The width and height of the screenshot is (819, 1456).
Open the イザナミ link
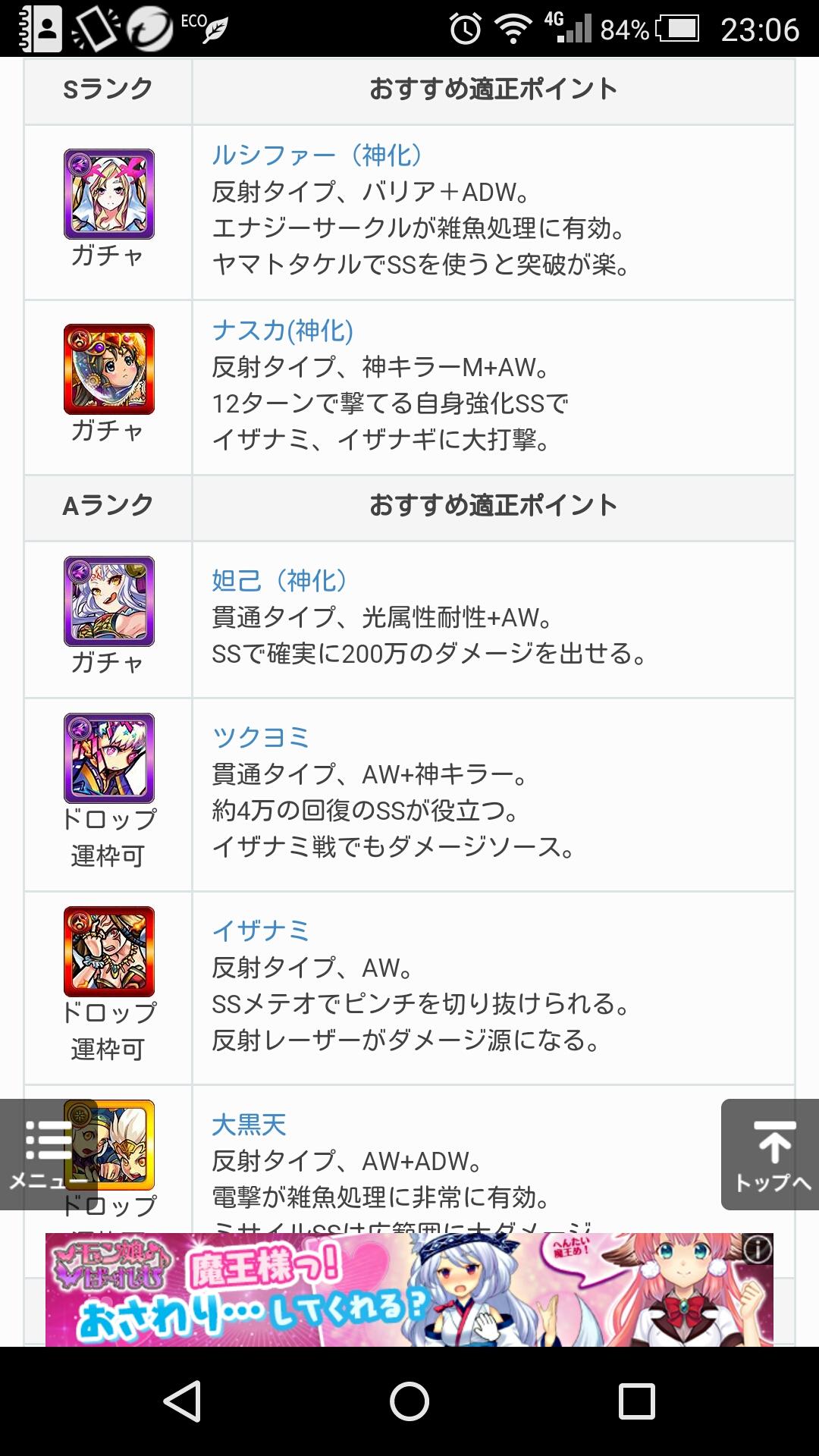point(260,930)
